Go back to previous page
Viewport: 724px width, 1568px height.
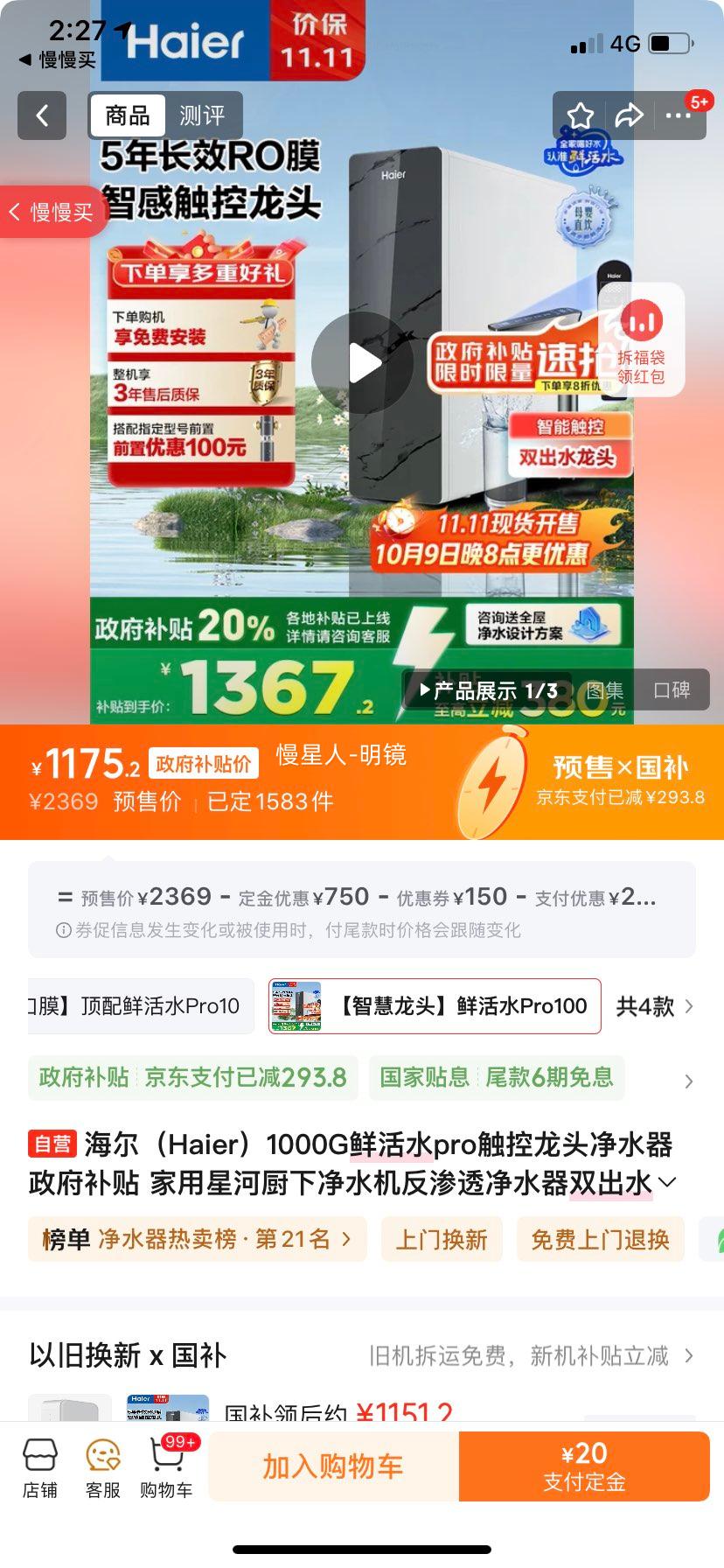click(x=41, y=115)
